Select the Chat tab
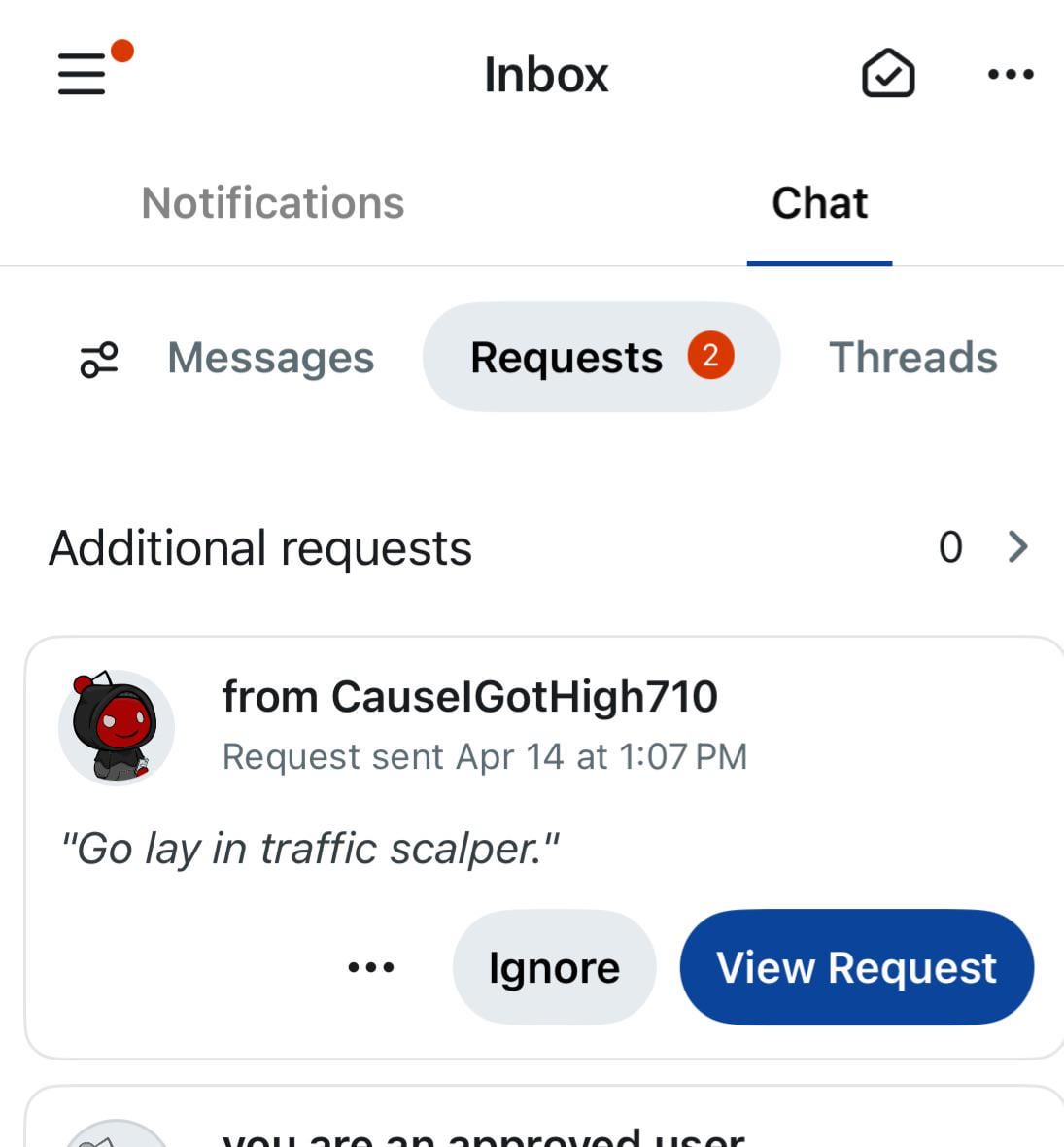 coord(819,203)
